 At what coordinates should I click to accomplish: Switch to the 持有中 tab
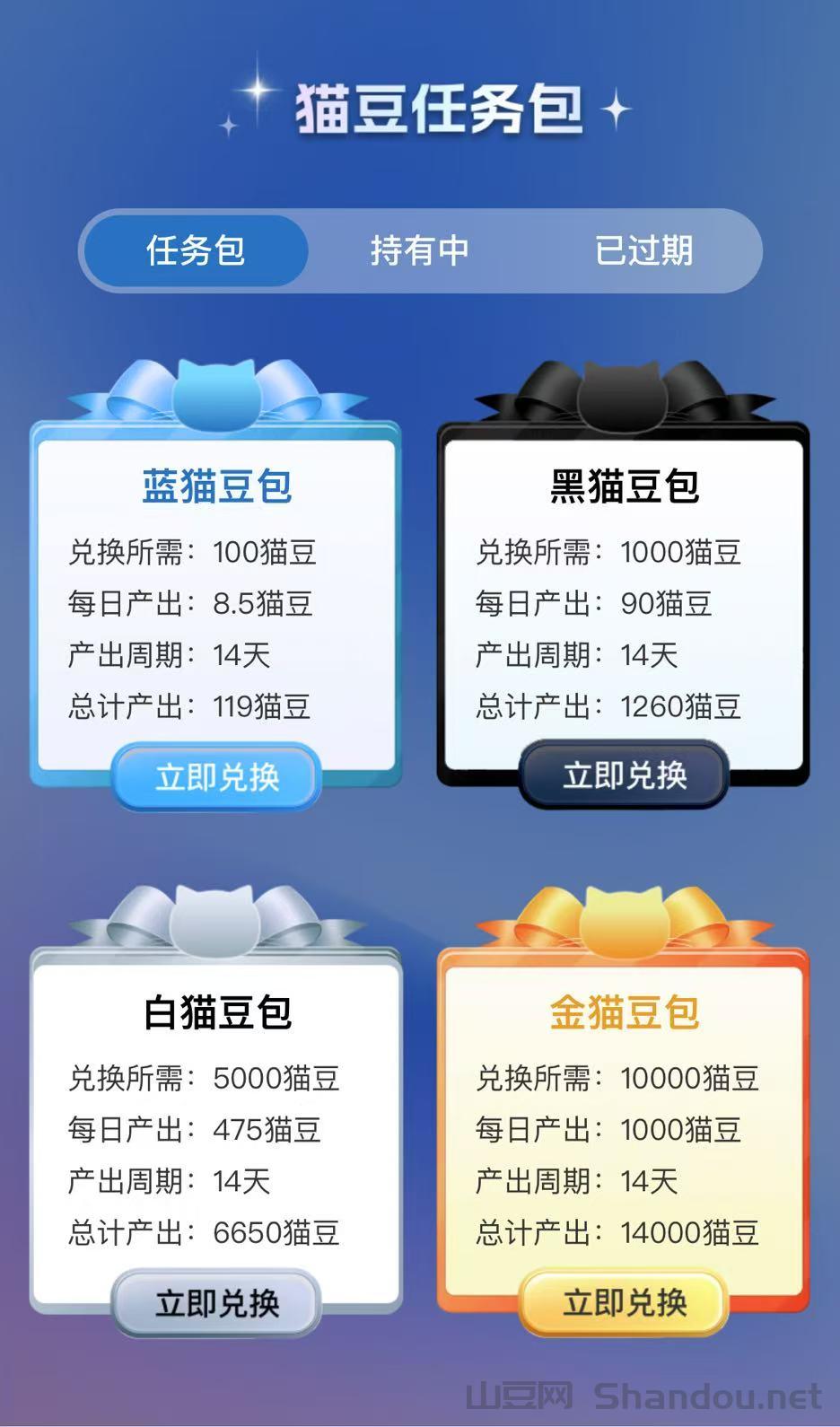pos(419,250)
